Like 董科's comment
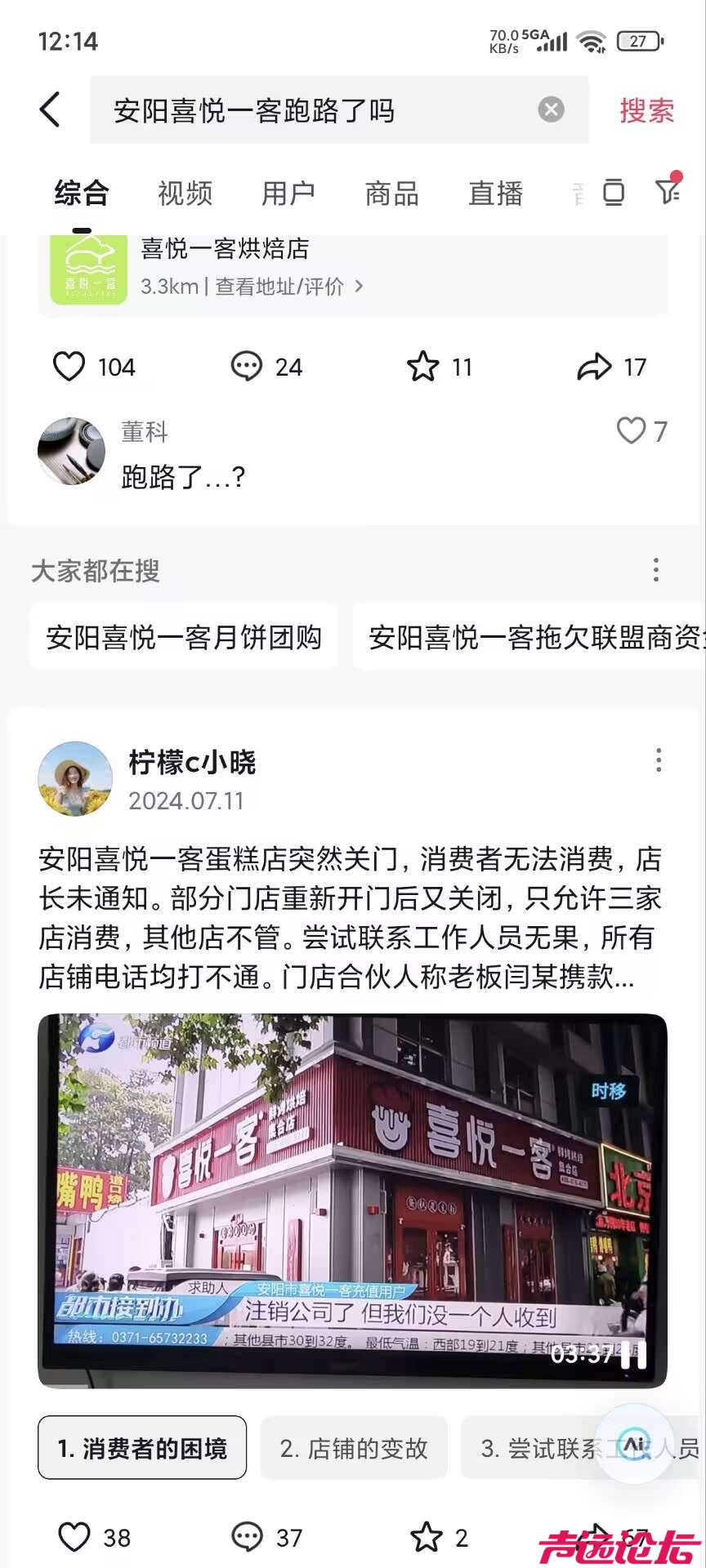Image resolution: width=706 pixels, height=1568 pixels. (x=632, y=430)
